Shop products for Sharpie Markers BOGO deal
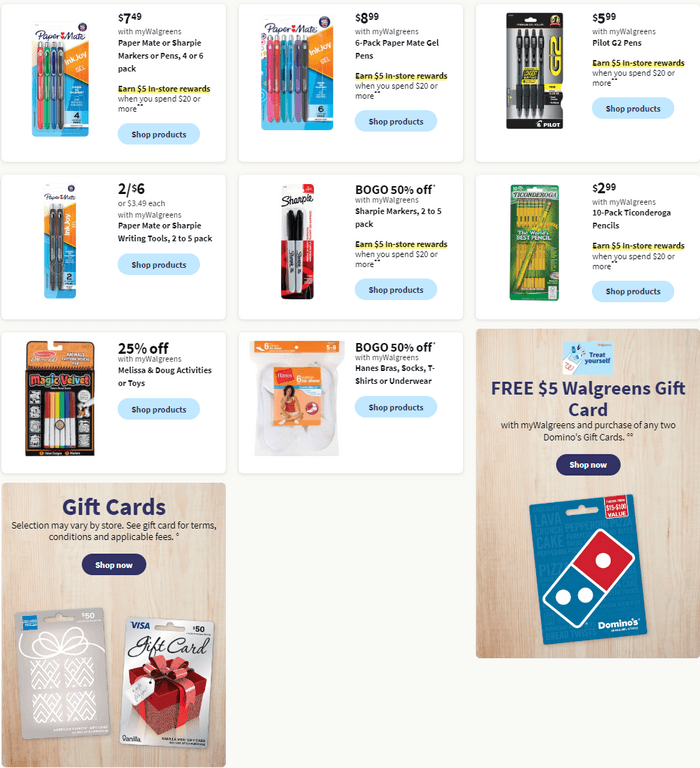This screenshot has height=768, width=700. point(395,290)
